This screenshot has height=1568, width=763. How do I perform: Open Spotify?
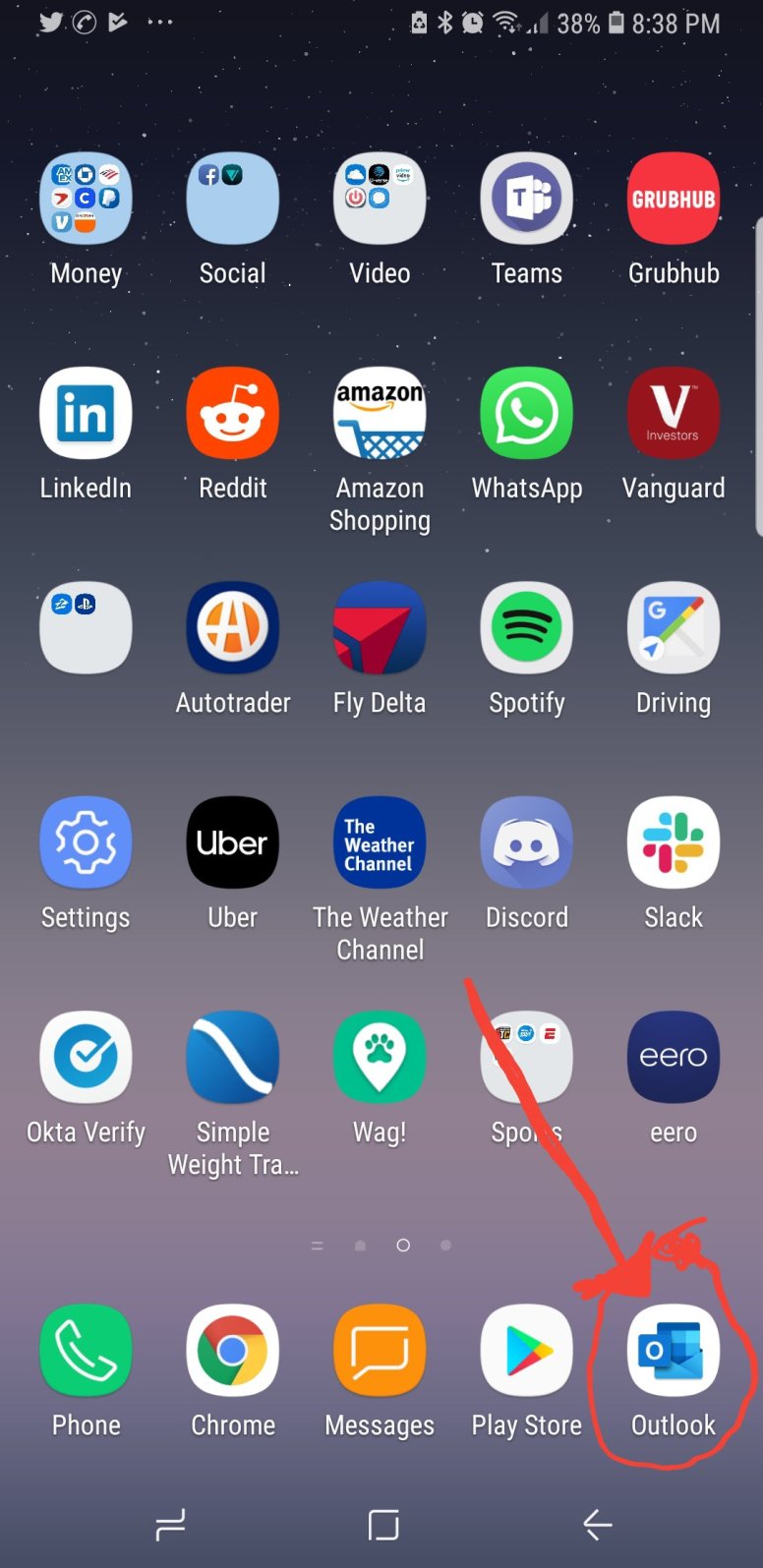[527, 627]
